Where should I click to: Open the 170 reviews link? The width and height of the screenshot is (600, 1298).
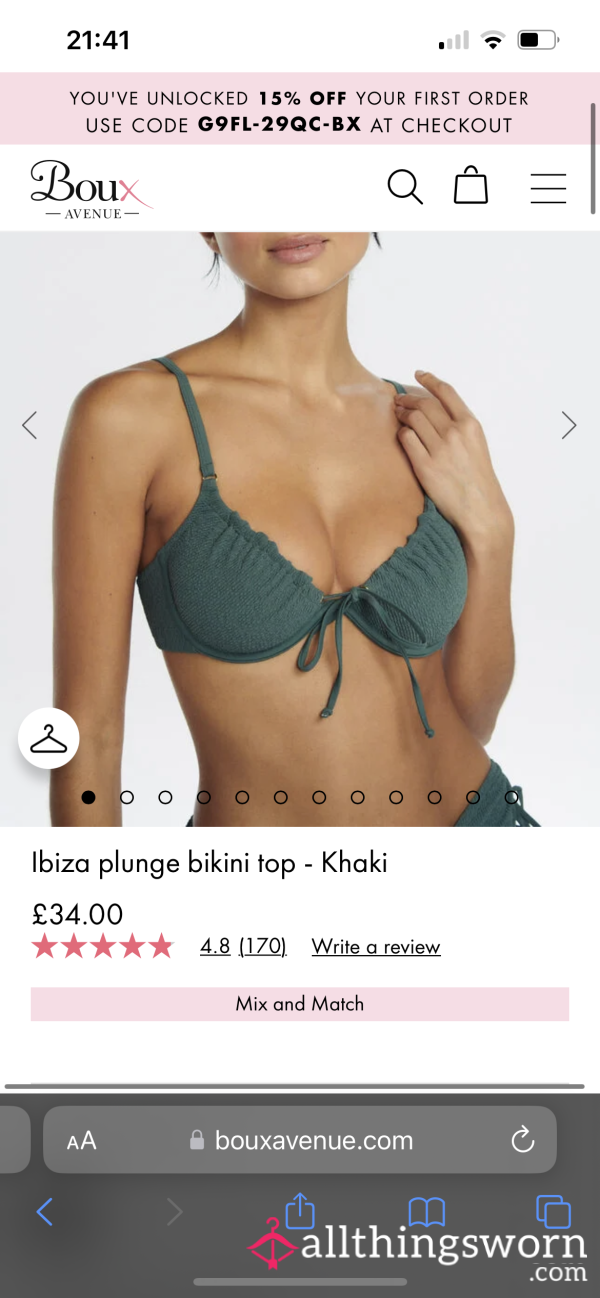(262, 946)
